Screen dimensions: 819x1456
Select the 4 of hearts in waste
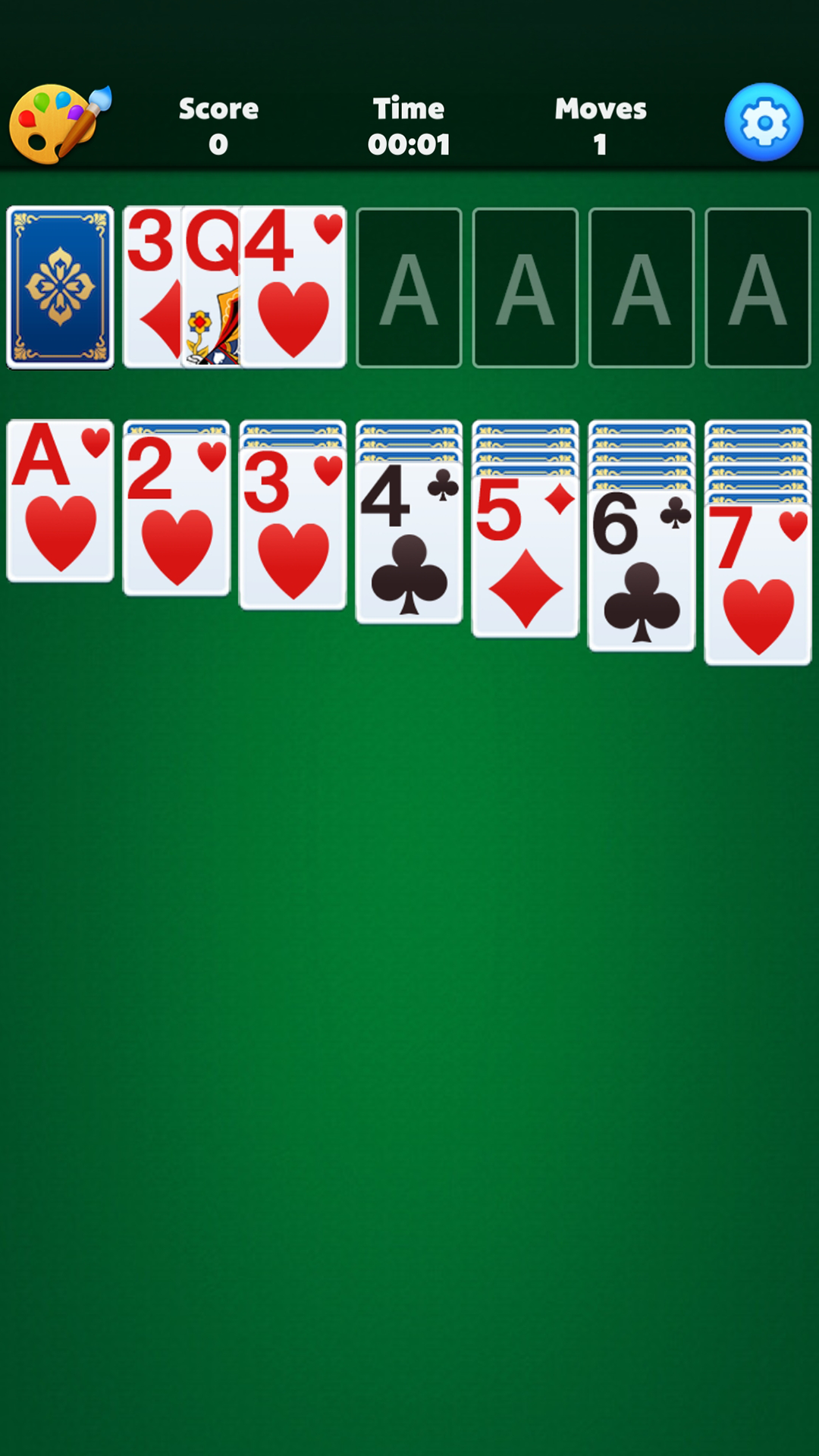coord(293,287)
